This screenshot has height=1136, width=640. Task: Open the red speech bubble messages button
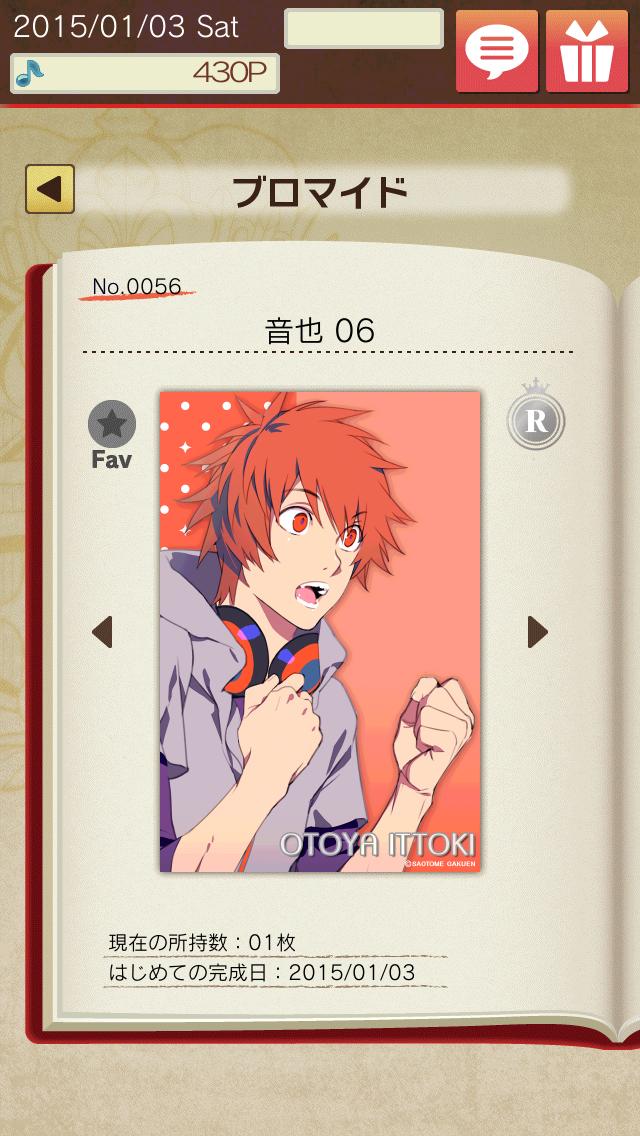[497, 50]
